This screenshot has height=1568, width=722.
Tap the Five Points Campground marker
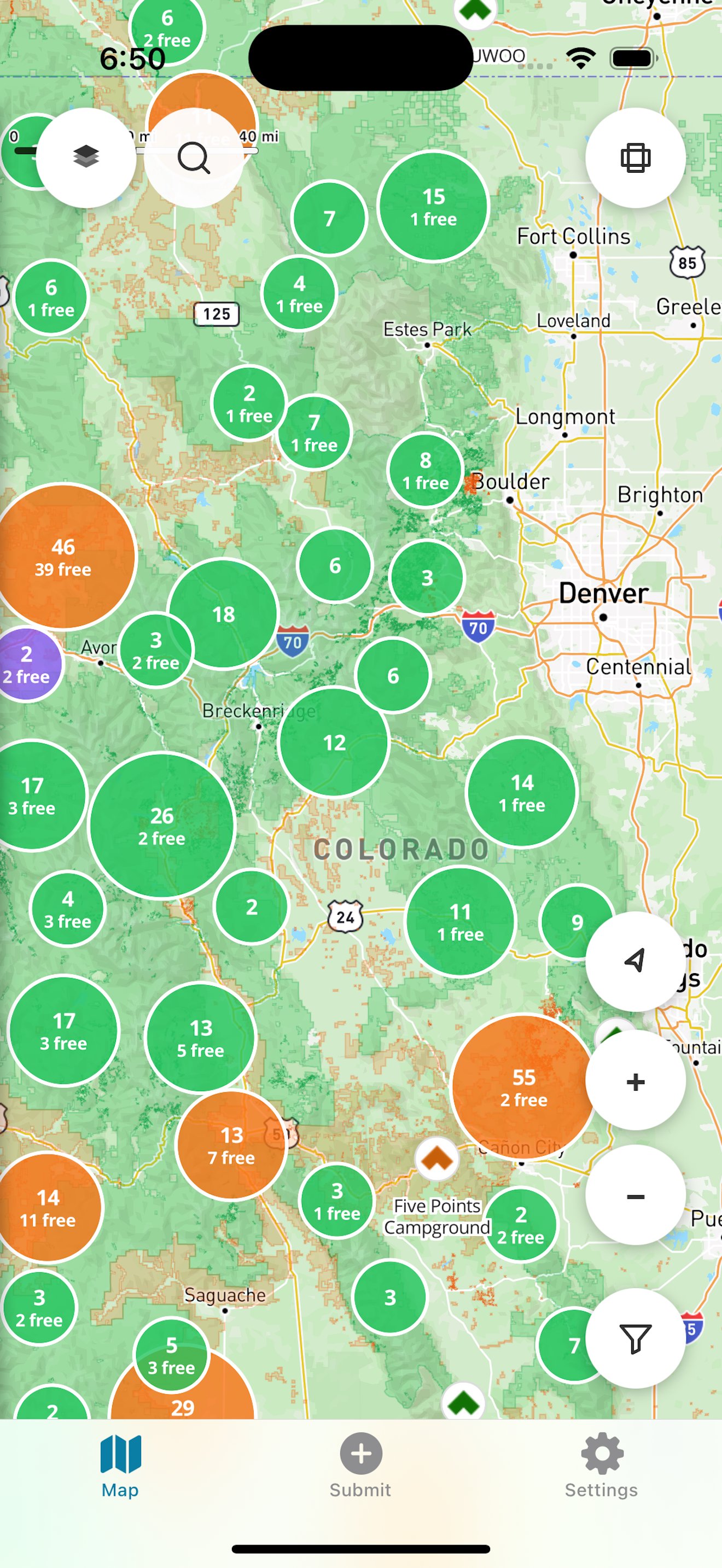[436, 1160]
